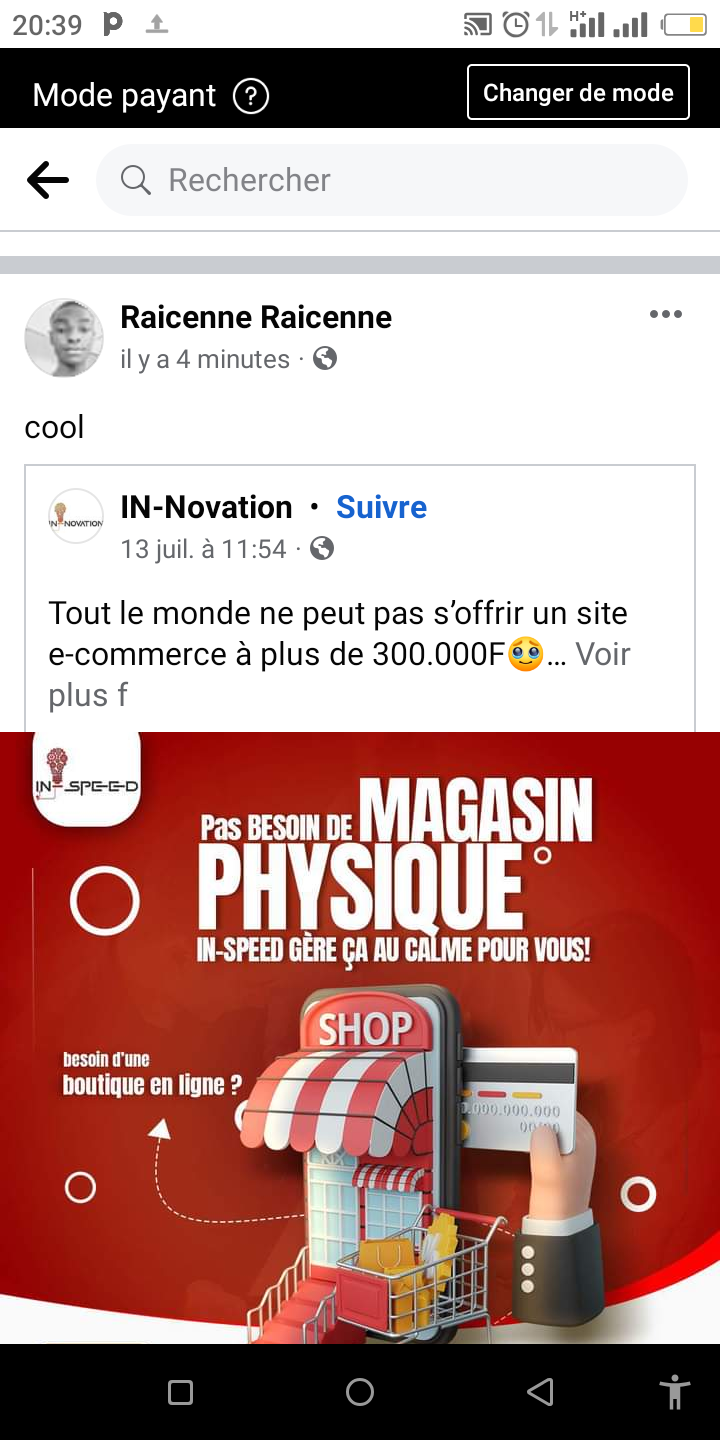Open the post options three-dot menu

point(665,314)
